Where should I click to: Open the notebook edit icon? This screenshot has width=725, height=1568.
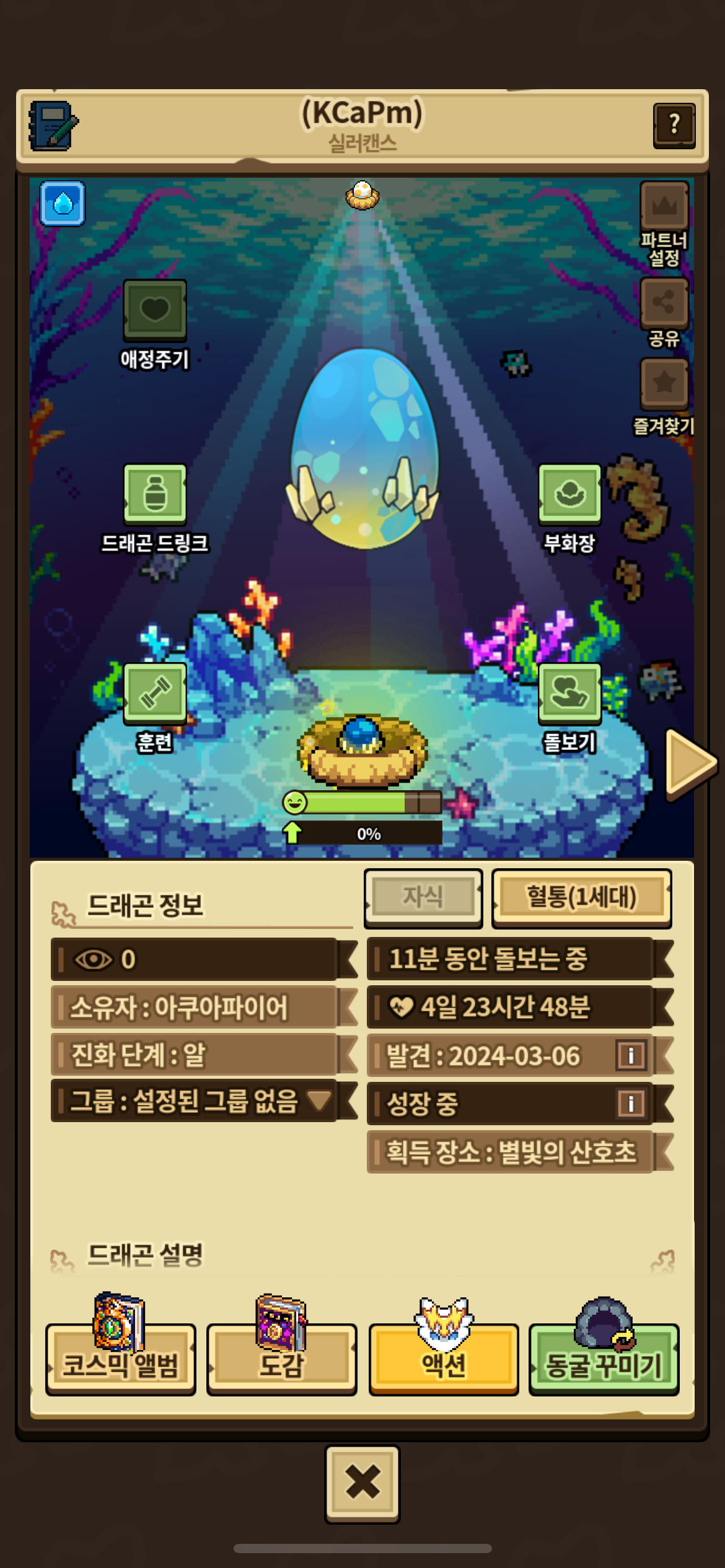(53, 126)
